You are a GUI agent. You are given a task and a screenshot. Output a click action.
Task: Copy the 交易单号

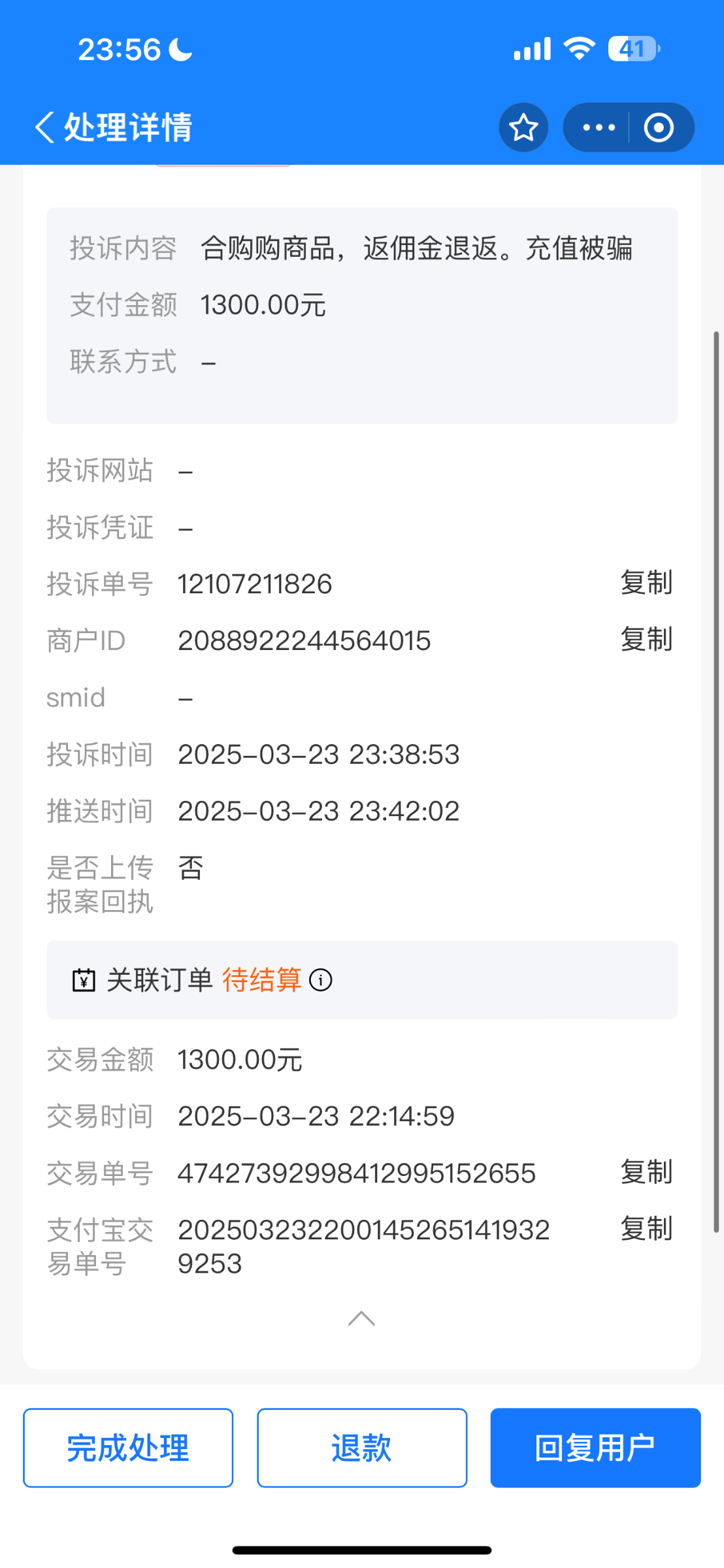coord(646,1172)
